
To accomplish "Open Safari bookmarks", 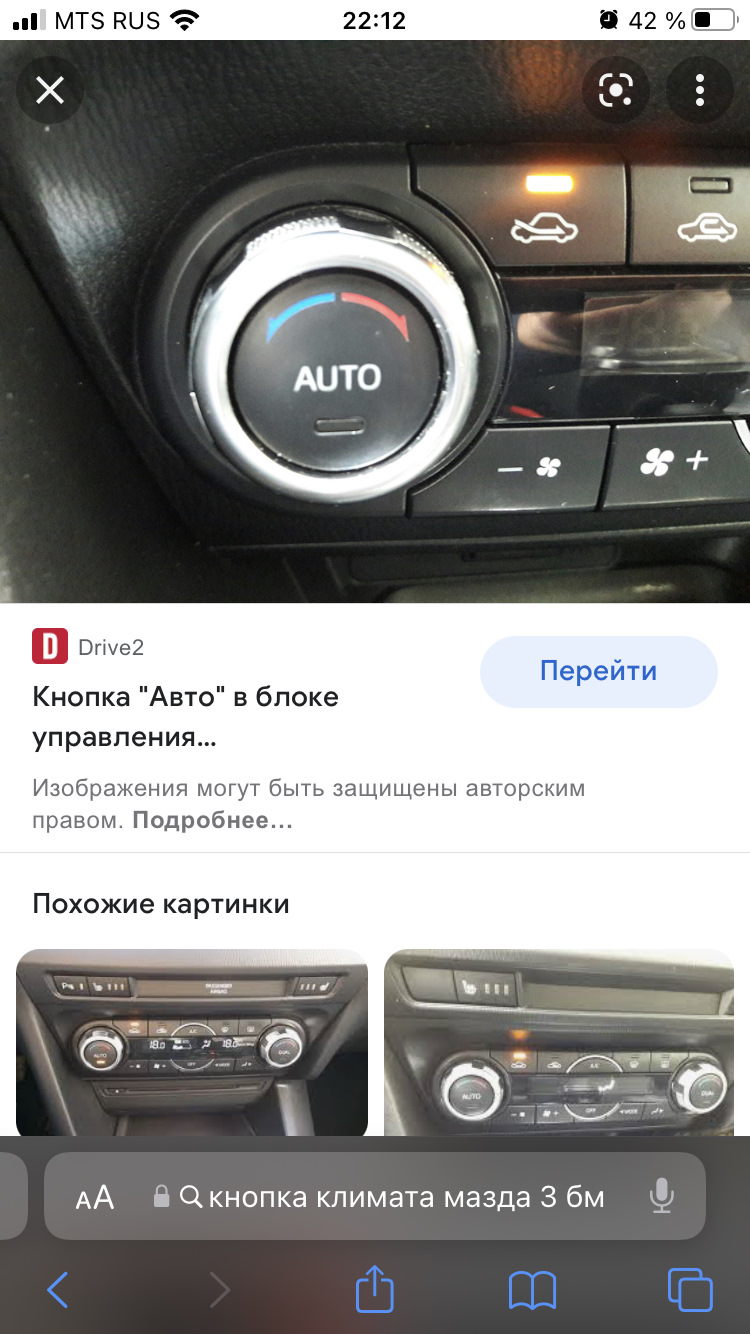I will [x=532, y=1290].
